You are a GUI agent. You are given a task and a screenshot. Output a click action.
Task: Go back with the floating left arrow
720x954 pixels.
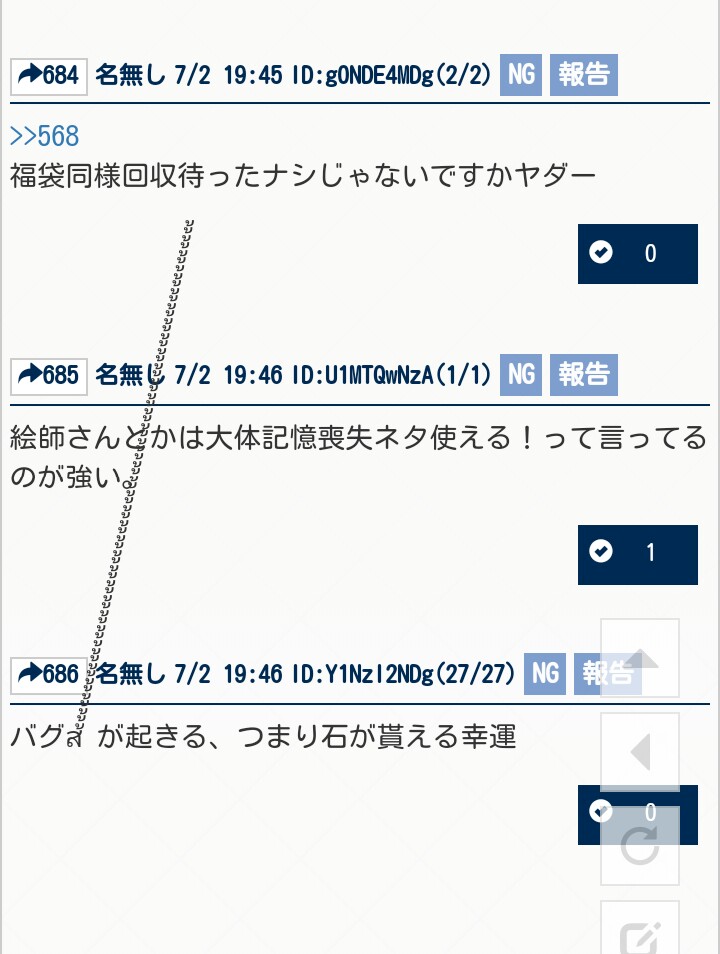point(640,751)
